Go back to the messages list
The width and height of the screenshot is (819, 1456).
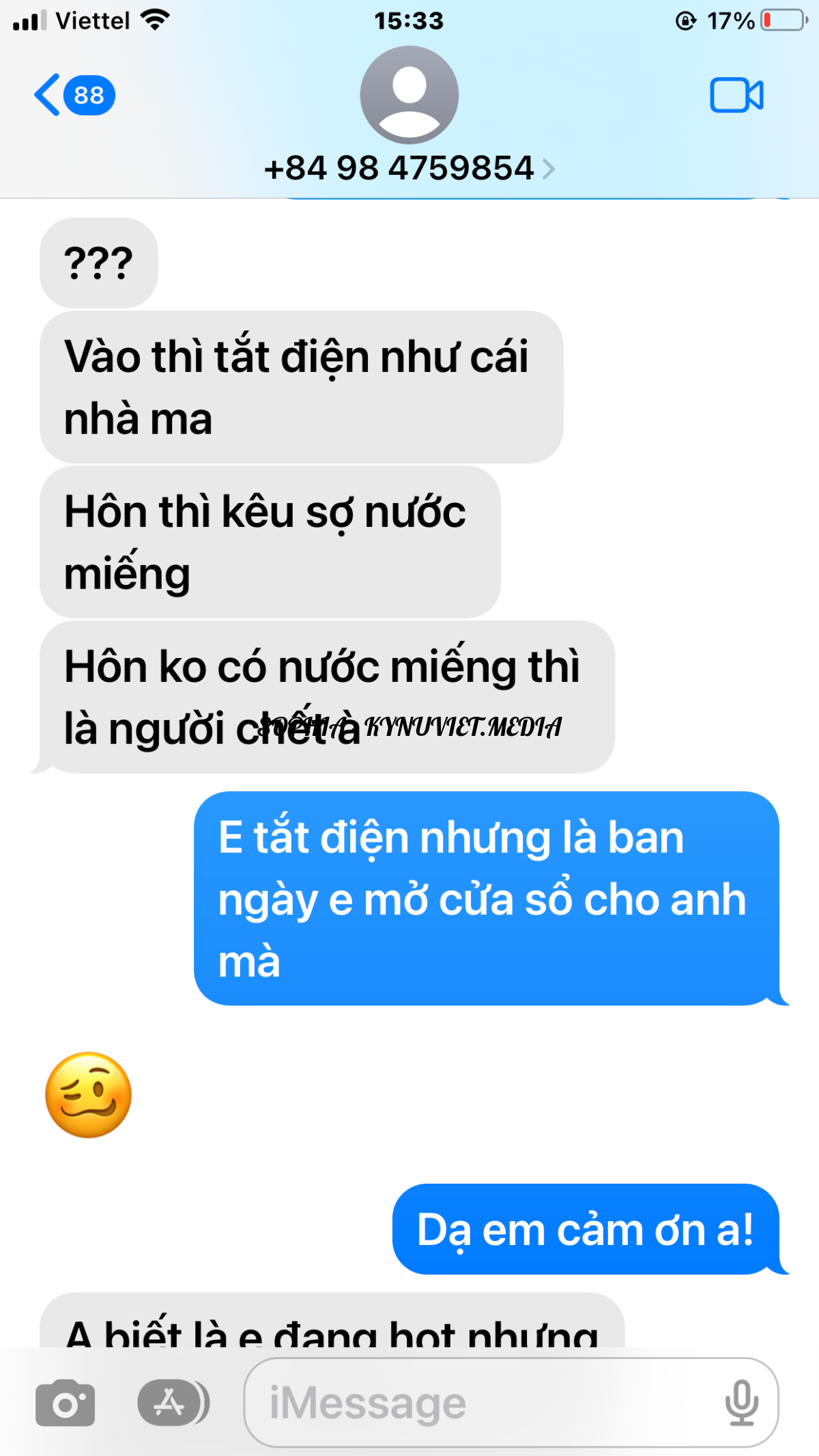[x=72, y=95]
